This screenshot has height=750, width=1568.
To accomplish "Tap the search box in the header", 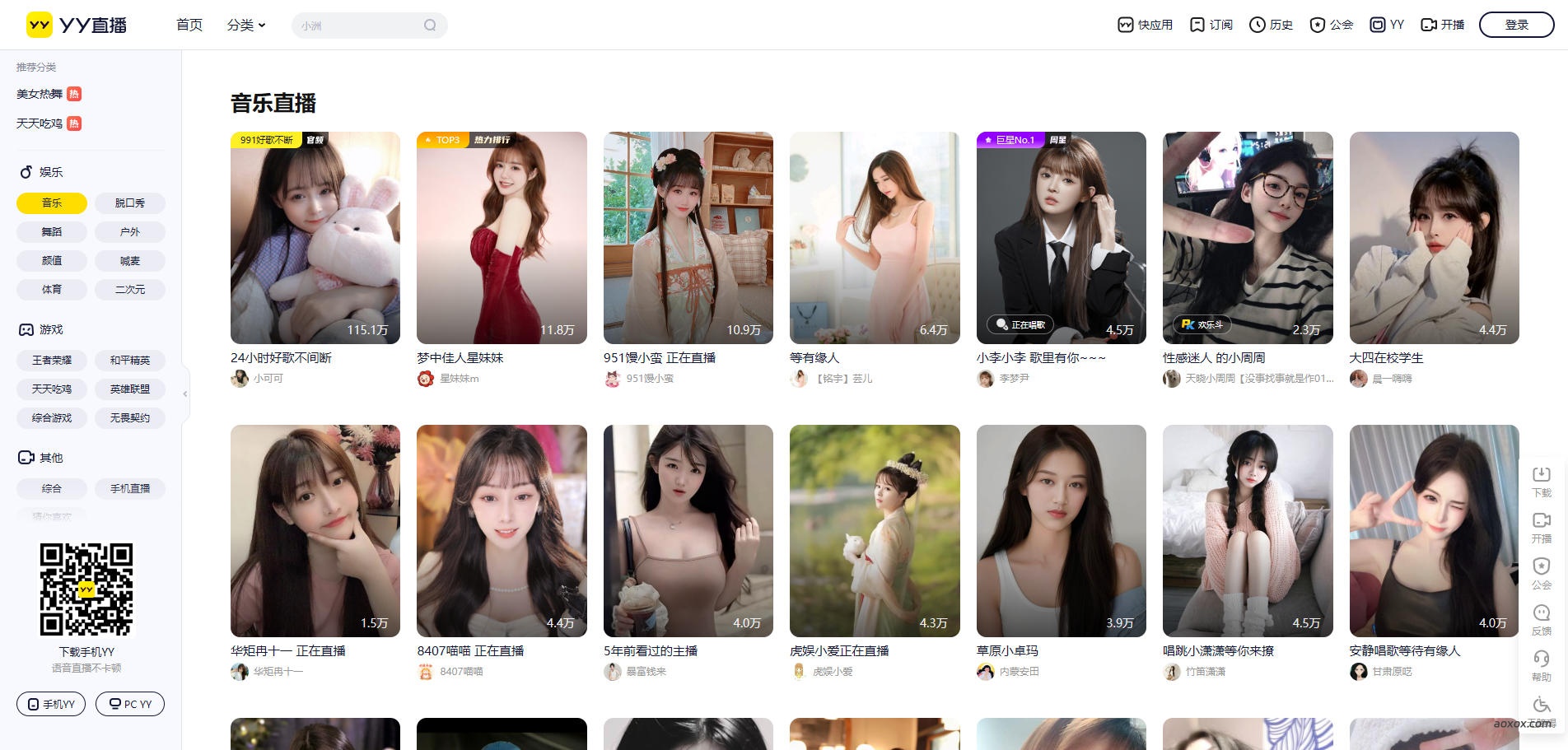I will click(x=361, y=26).
